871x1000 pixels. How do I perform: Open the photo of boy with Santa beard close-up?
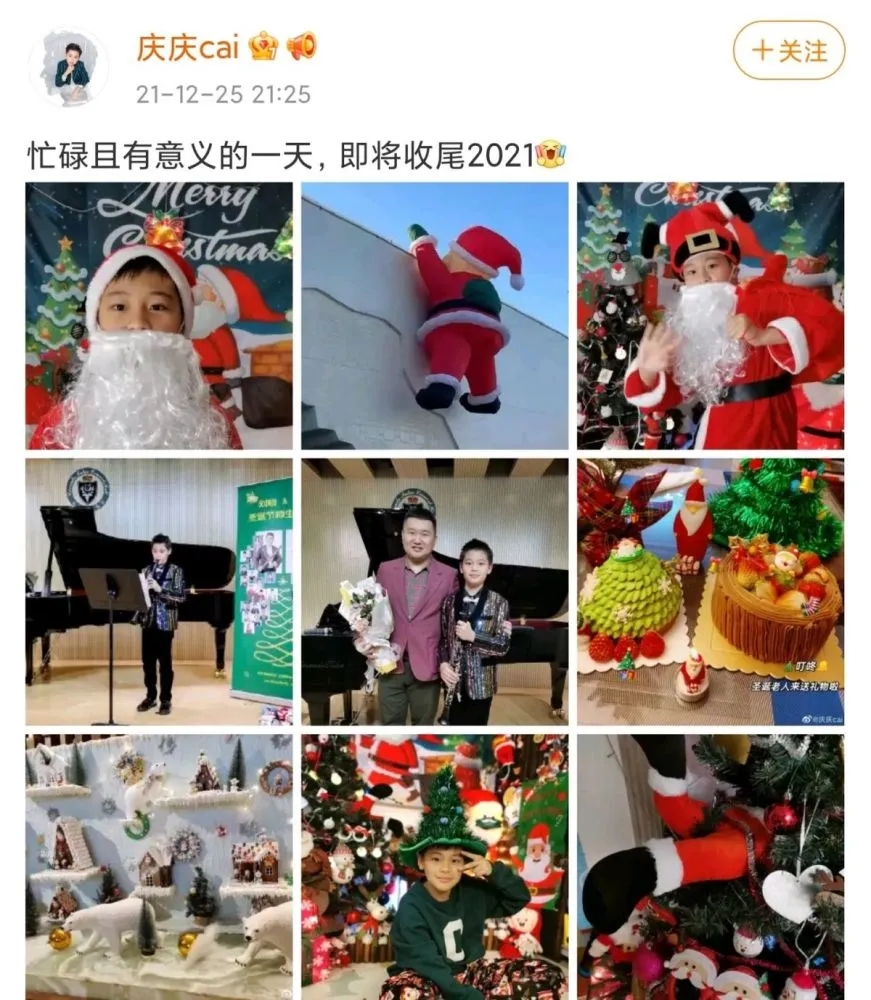click(159, 316)
